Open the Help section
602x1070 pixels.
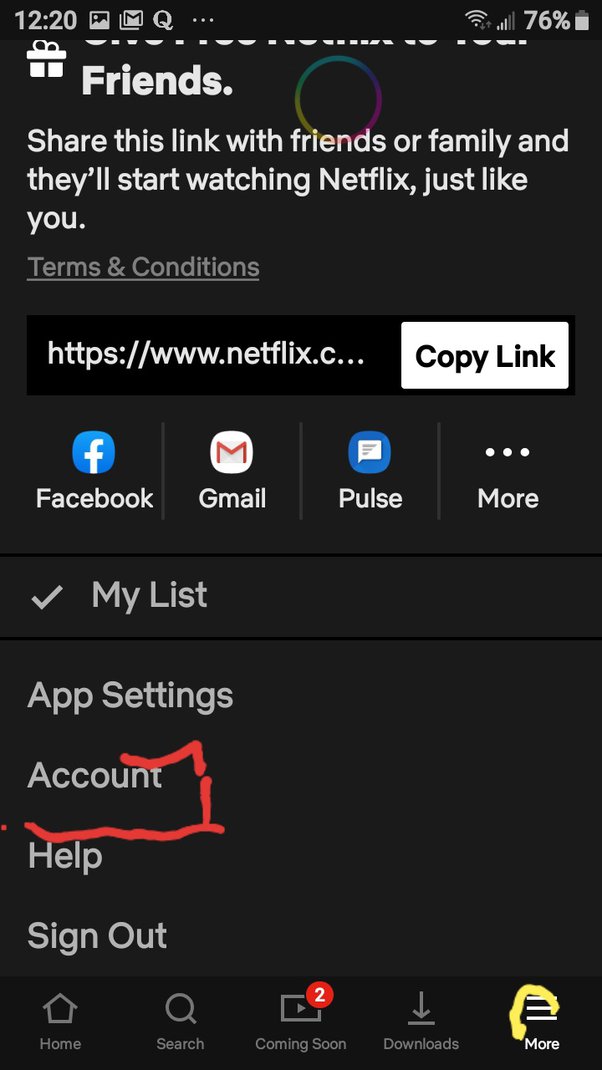coord(65,855)
